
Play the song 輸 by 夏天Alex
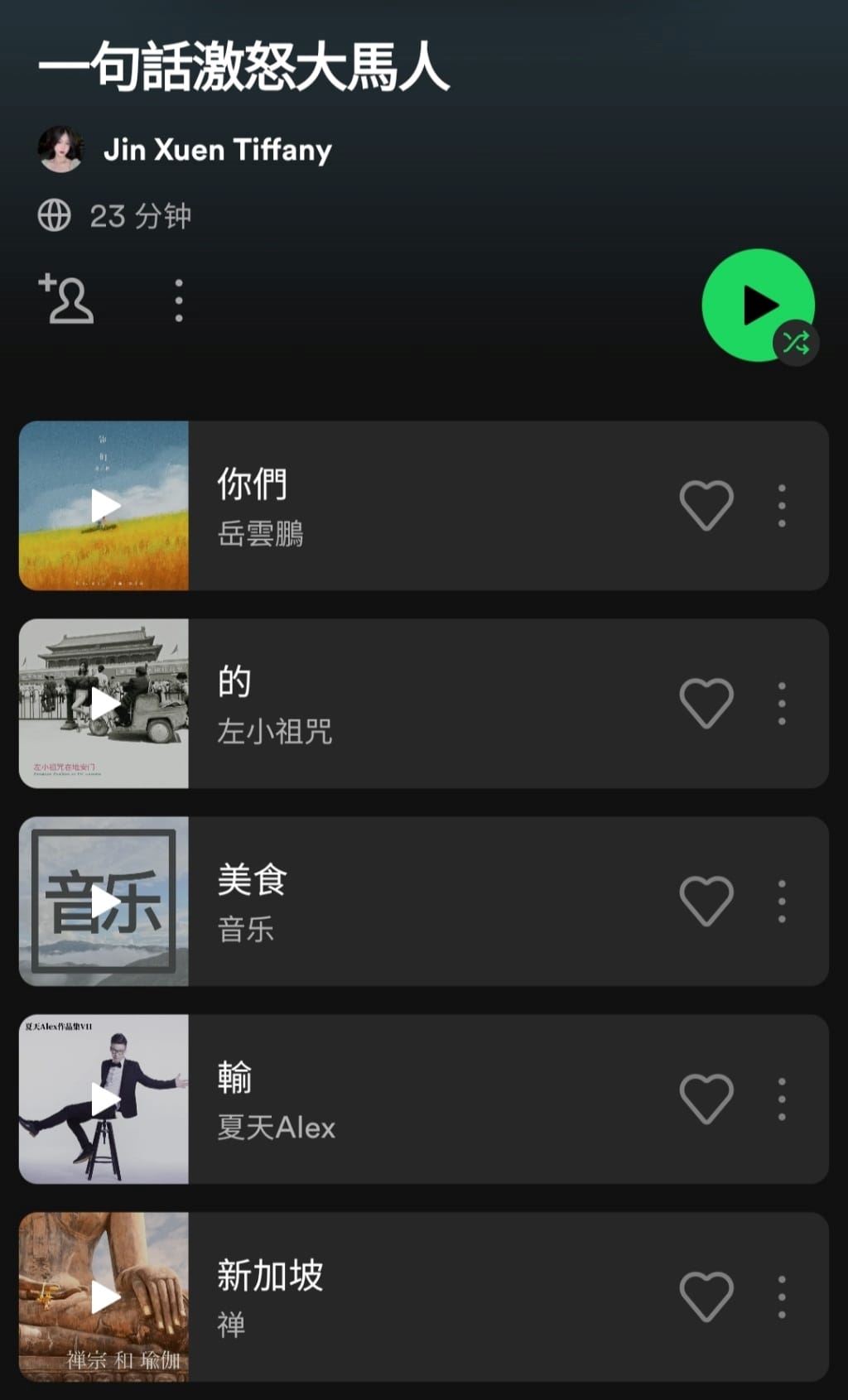(x=104, y=1099)
